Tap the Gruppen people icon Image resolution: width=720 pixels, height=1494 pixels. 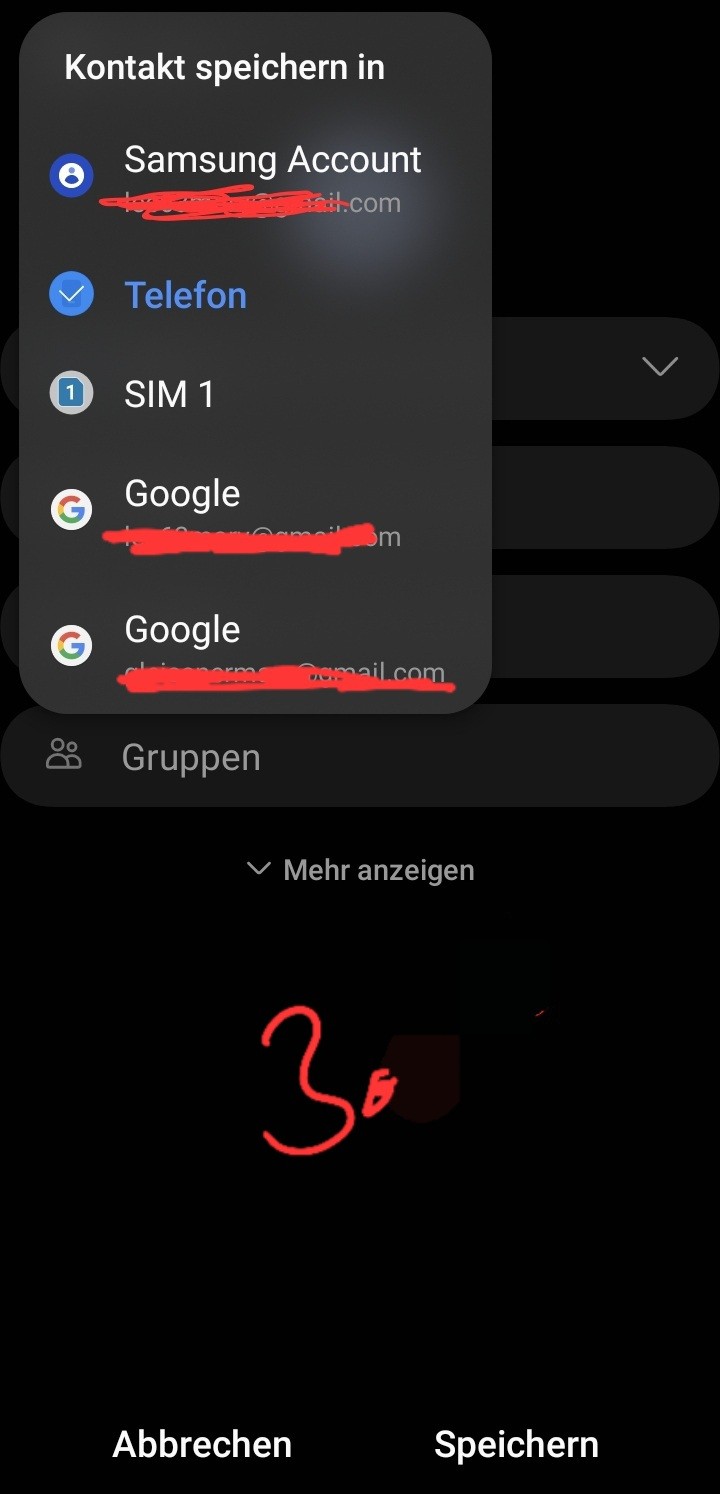[64, 756]
